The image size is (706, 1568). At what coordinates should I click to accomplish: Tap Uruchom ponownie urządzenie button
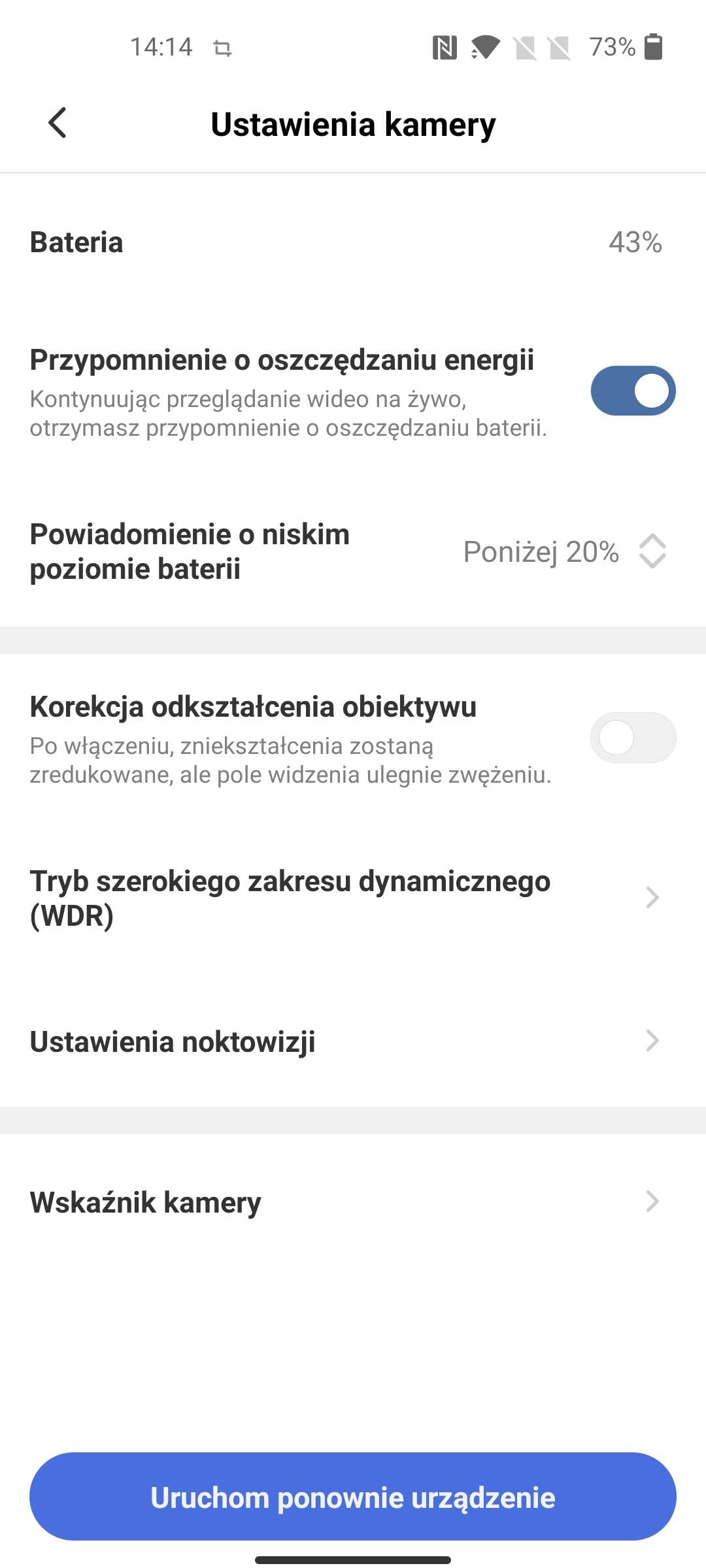[x=353, y=1497]
